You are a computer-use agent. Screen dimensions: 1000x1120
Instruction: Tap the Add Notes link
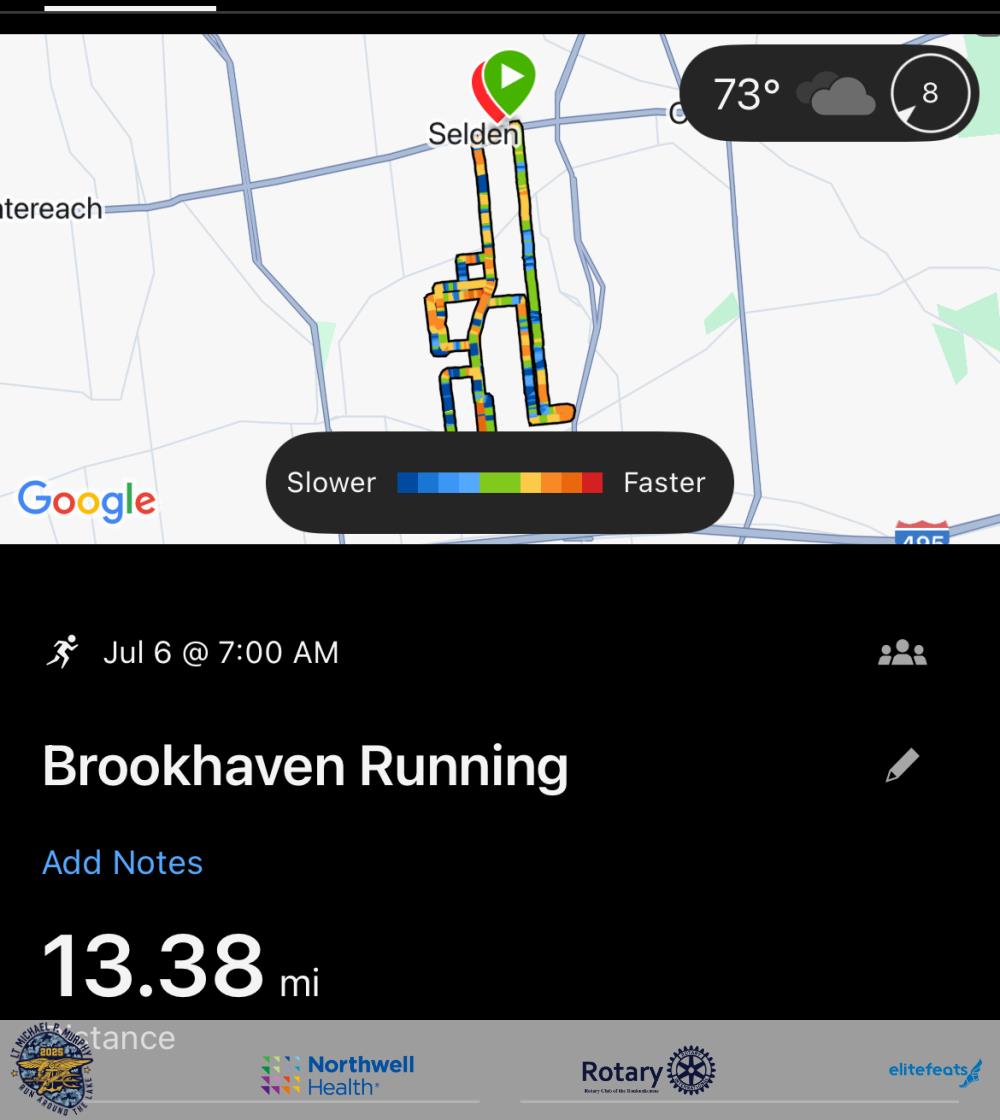click(x=122, y=862)
